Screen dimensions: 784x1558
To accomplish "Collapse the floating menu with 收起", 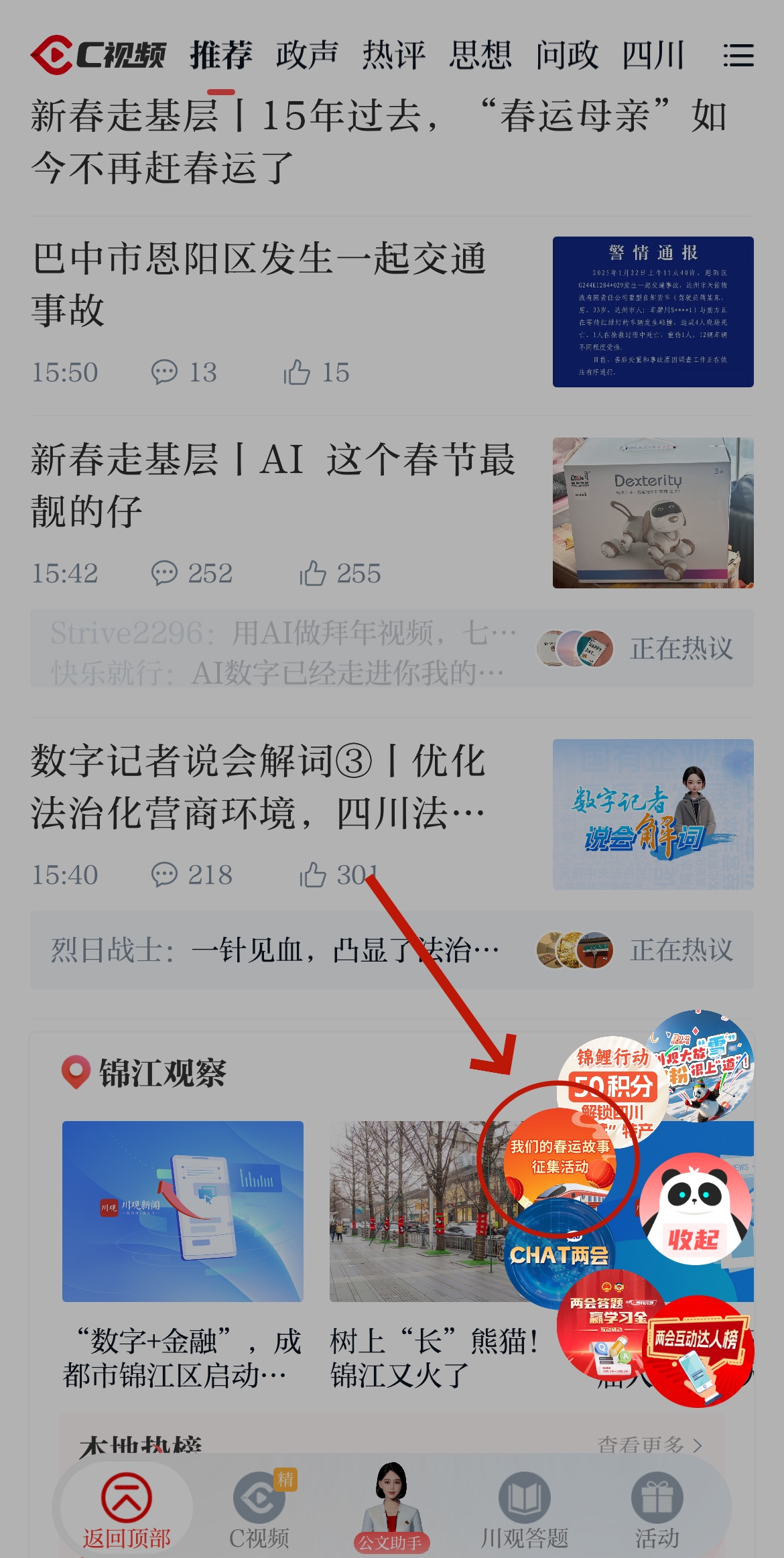I will pos(694,1210).
